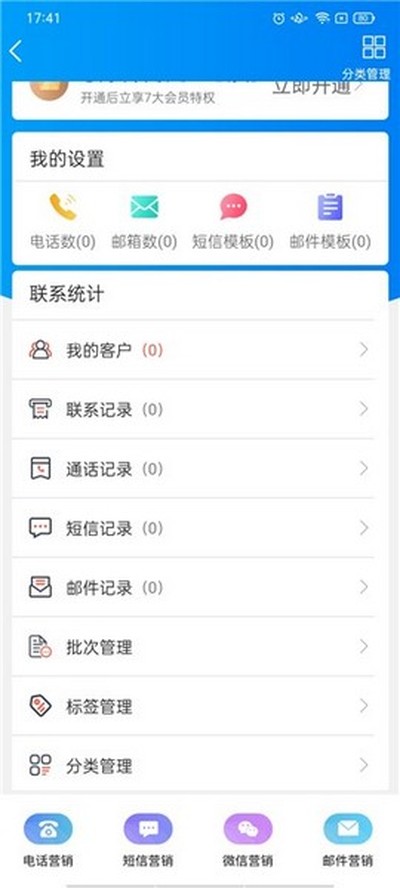
Task: Switch to 短信营销 tab
Action: [x=148, y=841]
